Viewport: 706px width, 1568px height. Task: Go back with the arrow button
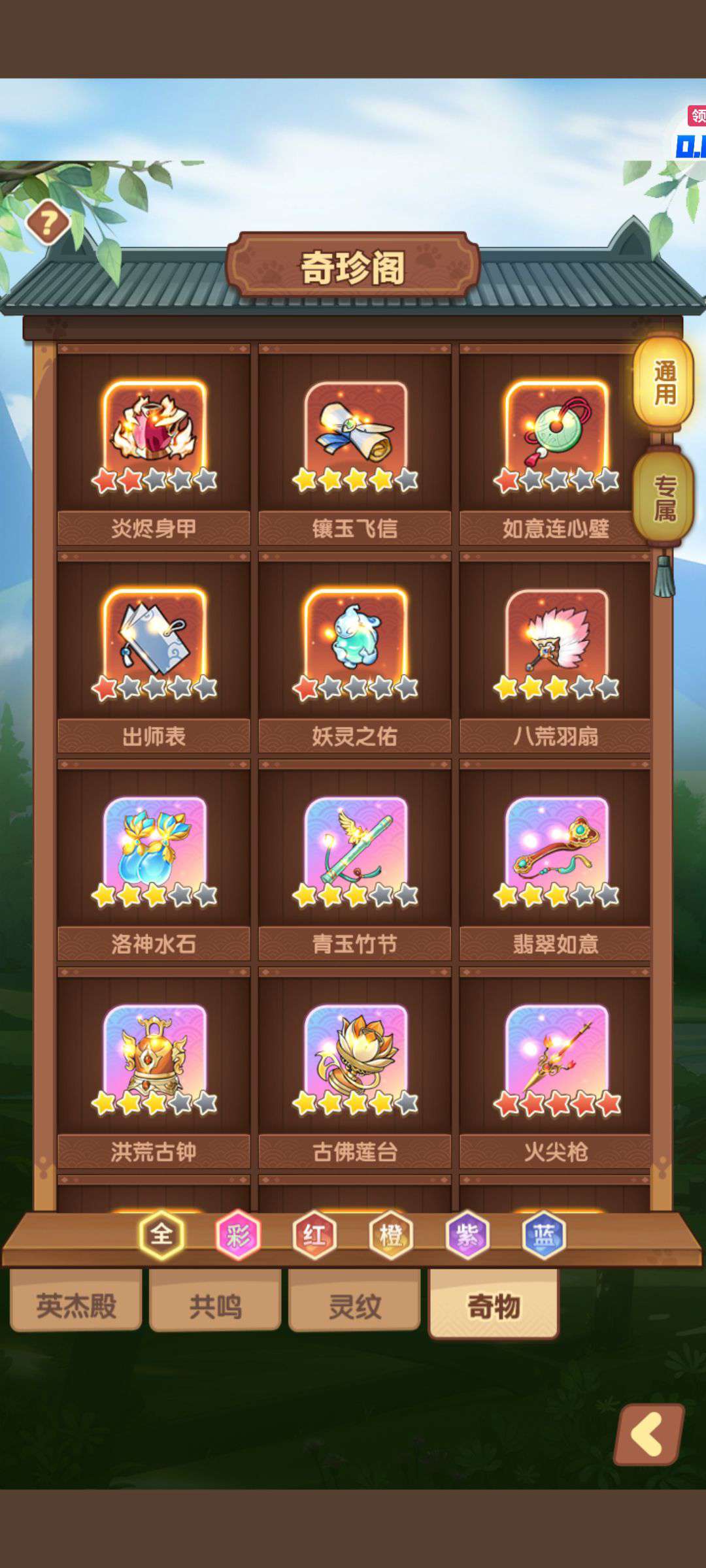pyautogui.click(x=648, y=1435)
